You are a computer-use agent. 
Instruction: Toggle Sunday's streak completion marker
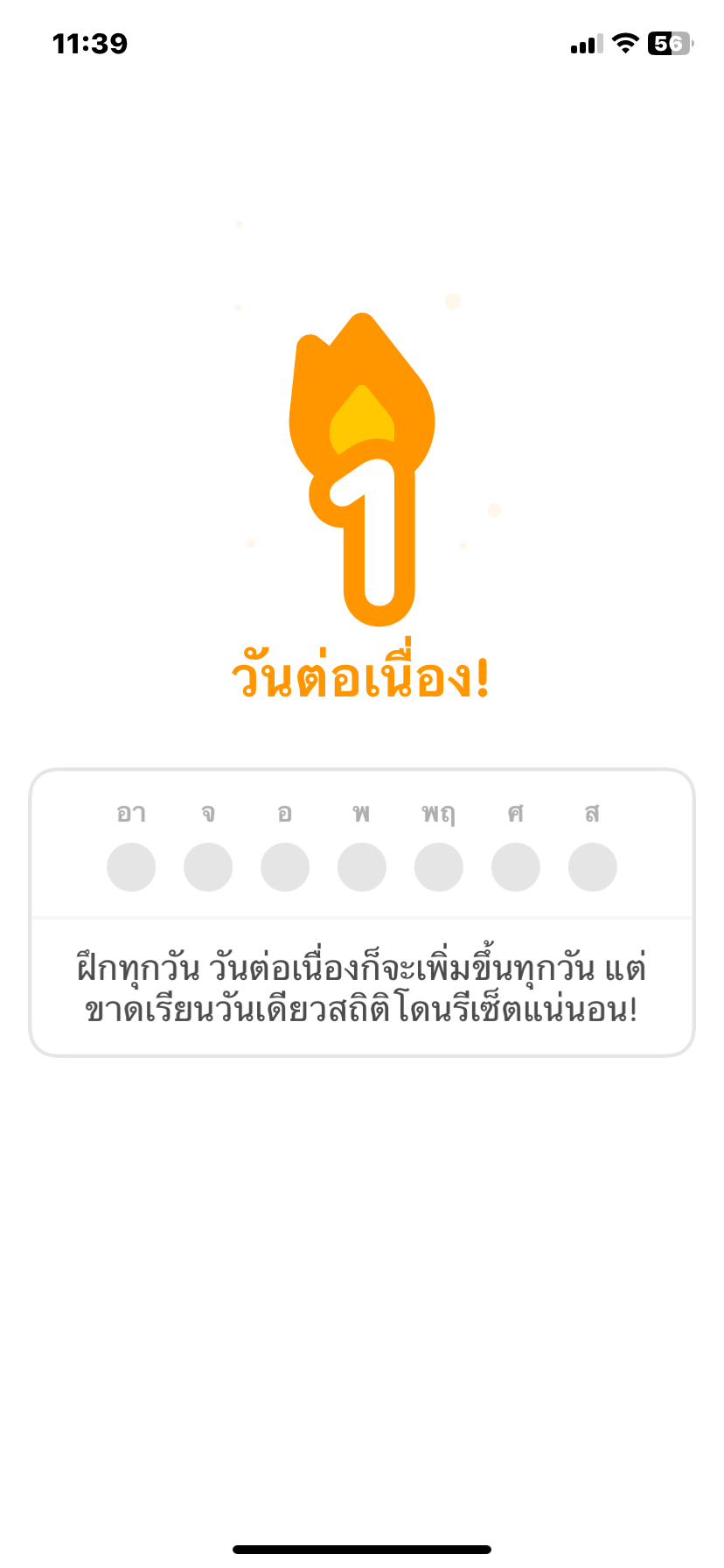click(131, 867)
